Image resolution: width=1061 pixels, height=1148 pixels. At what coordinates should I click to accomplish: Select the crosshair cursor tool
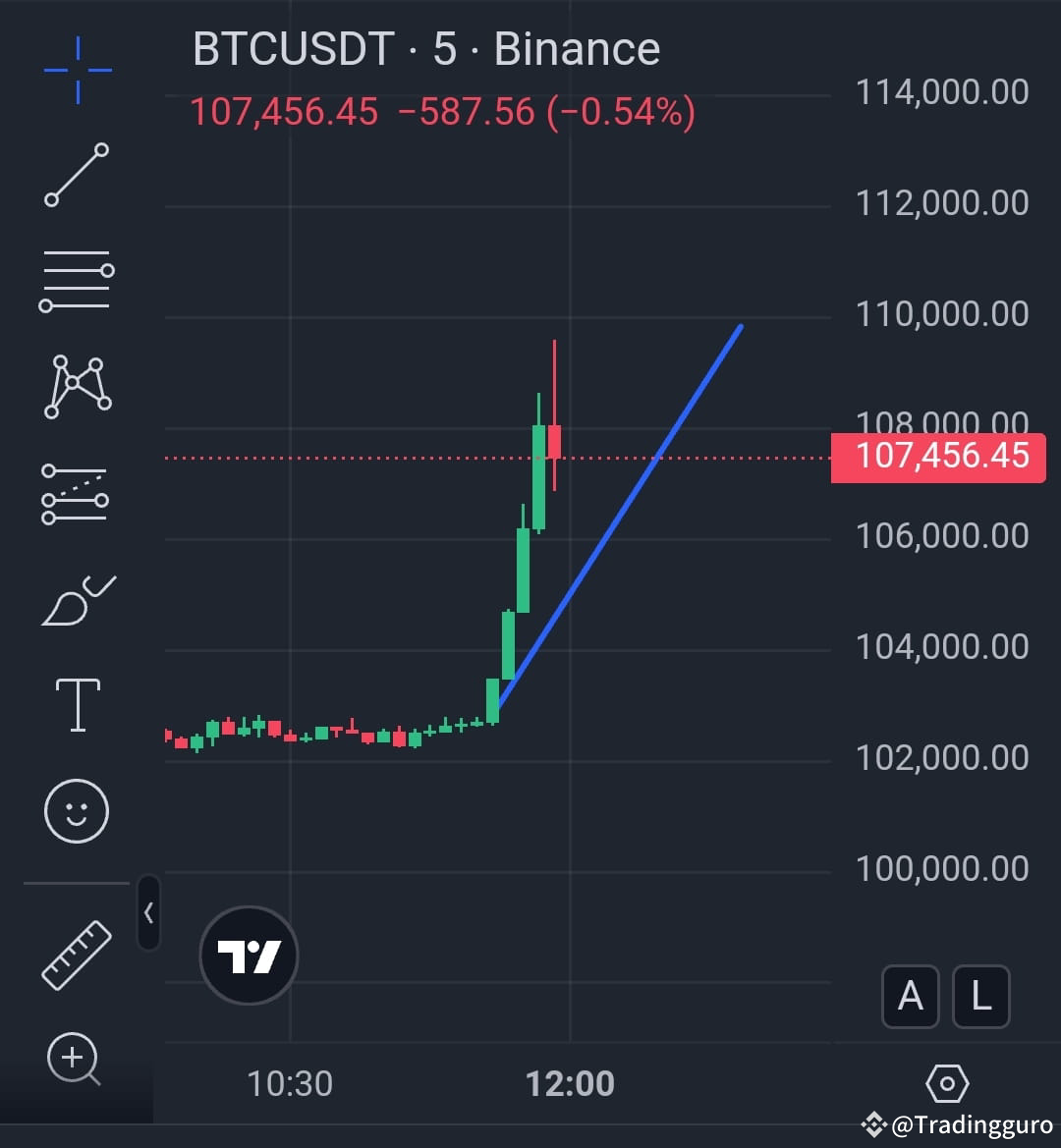click(x=77, y=72)
